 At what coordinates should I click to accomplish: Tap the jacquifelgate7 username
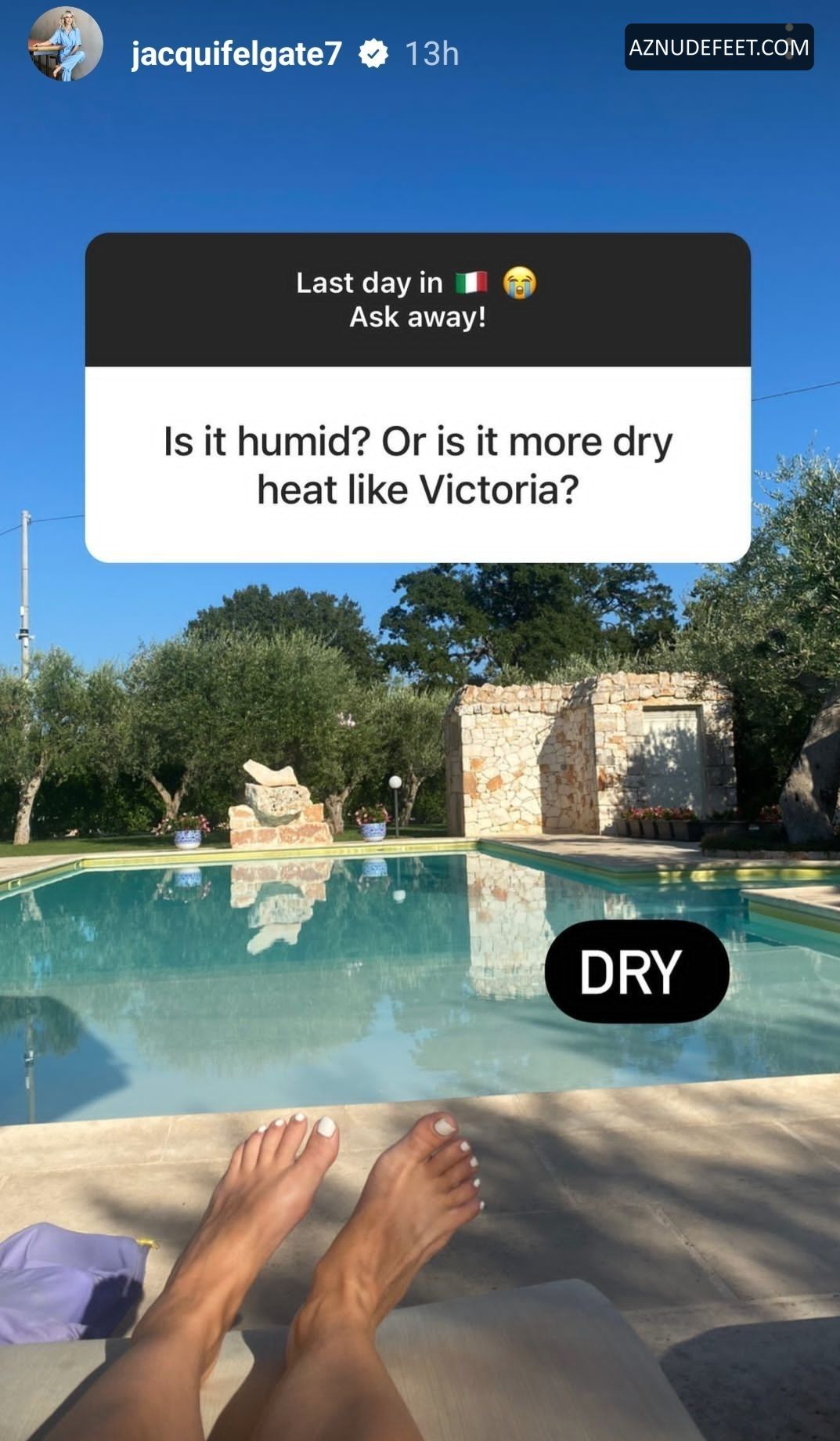(x=236, y=54)
